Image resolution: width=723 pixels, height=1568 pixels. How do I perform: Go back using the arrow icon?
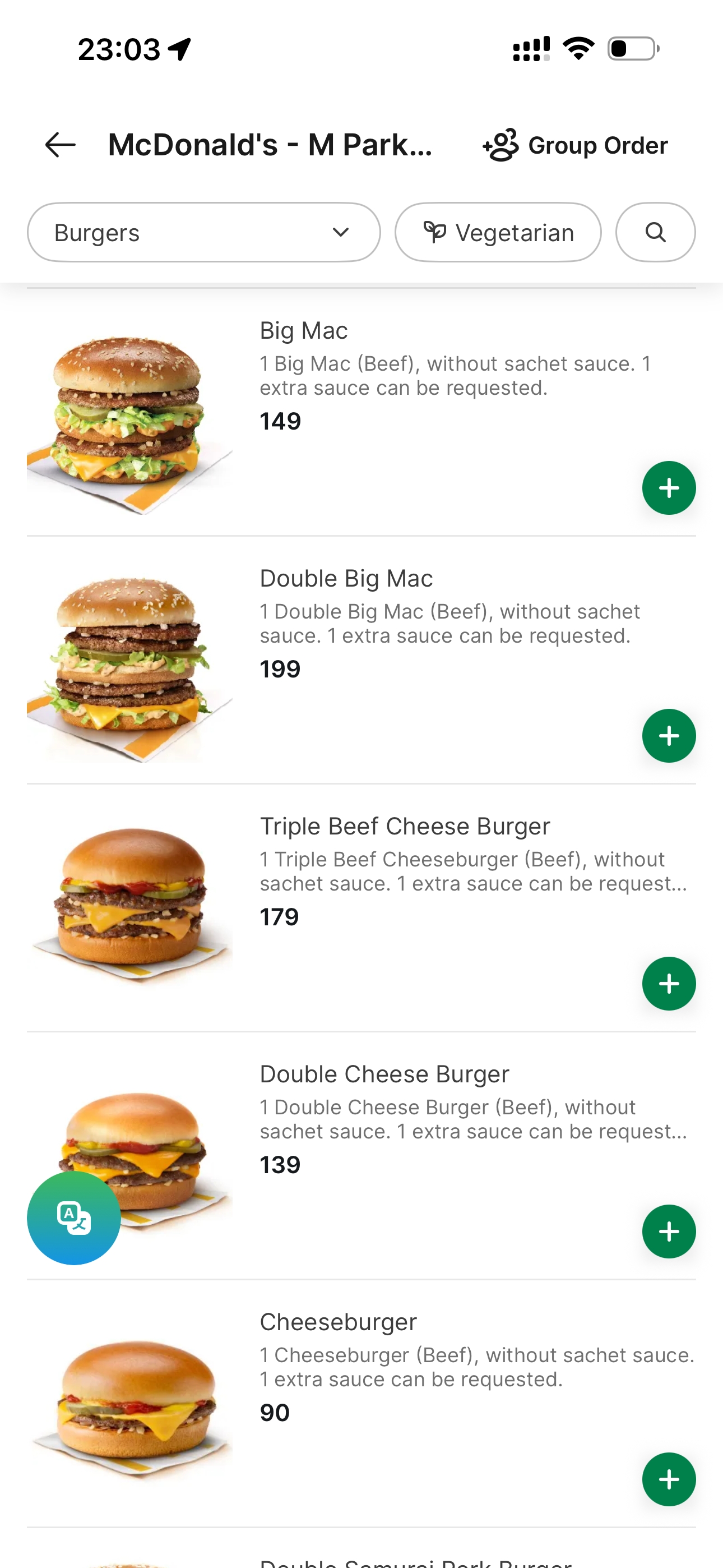coord(61,145)
